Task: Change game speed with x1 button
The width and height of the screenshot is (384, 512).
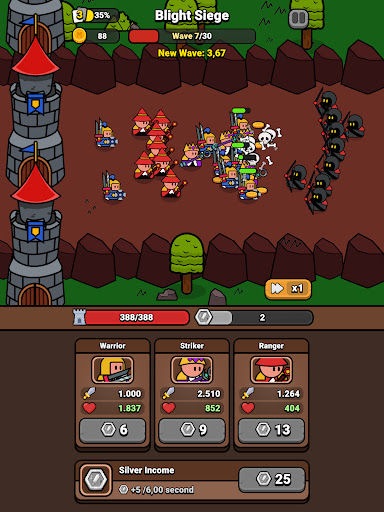Action: (288, 289)
